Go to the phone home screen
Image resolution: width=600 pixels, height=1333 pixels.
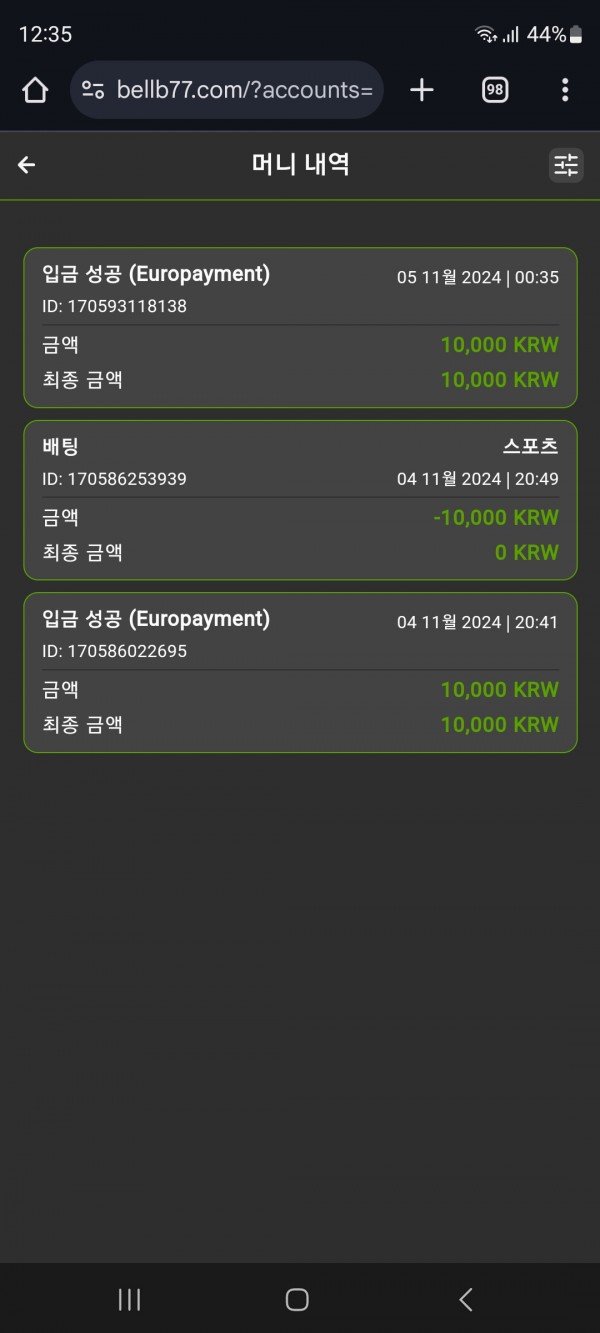pos(297,1299)
